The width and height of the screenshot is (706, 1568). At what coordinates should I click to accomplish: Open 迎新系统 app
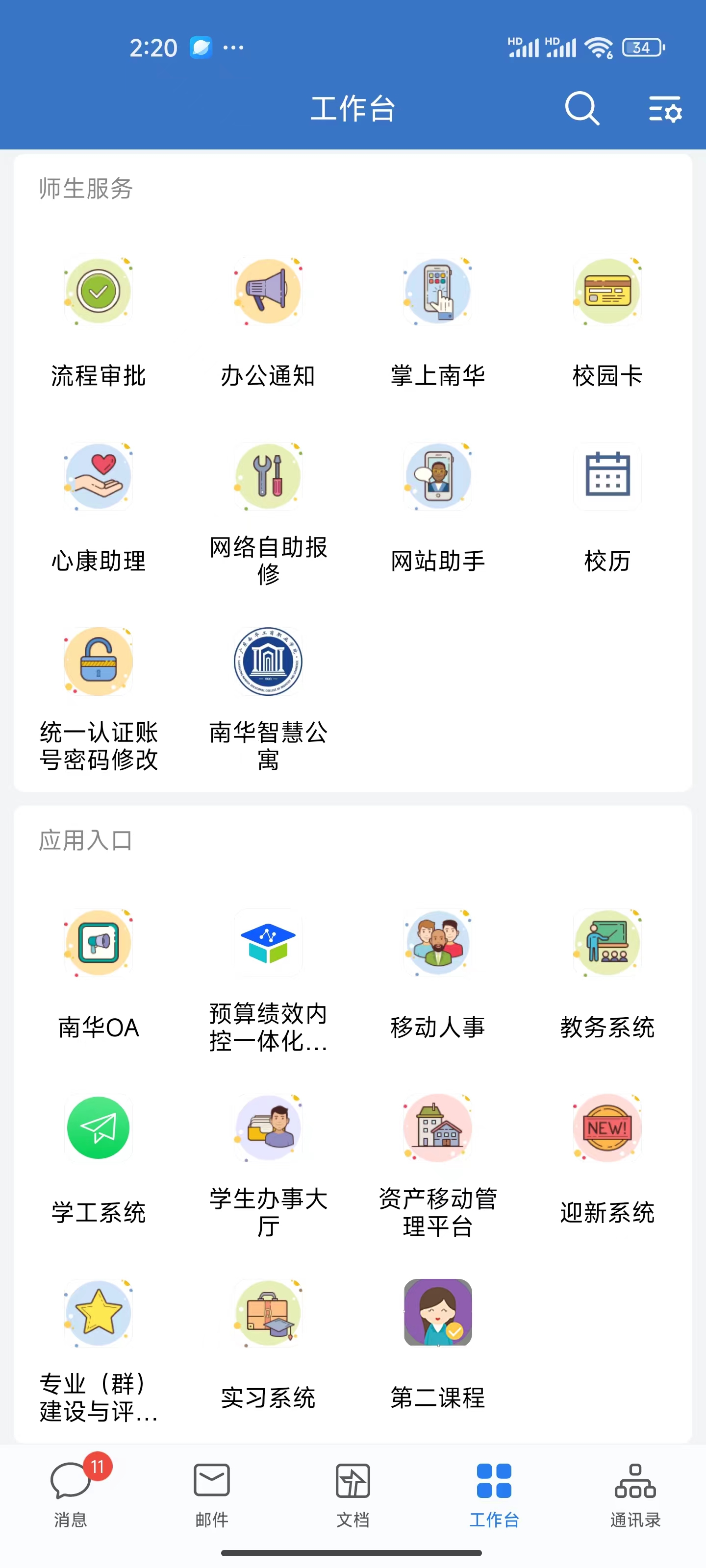tap(607, 1128)
